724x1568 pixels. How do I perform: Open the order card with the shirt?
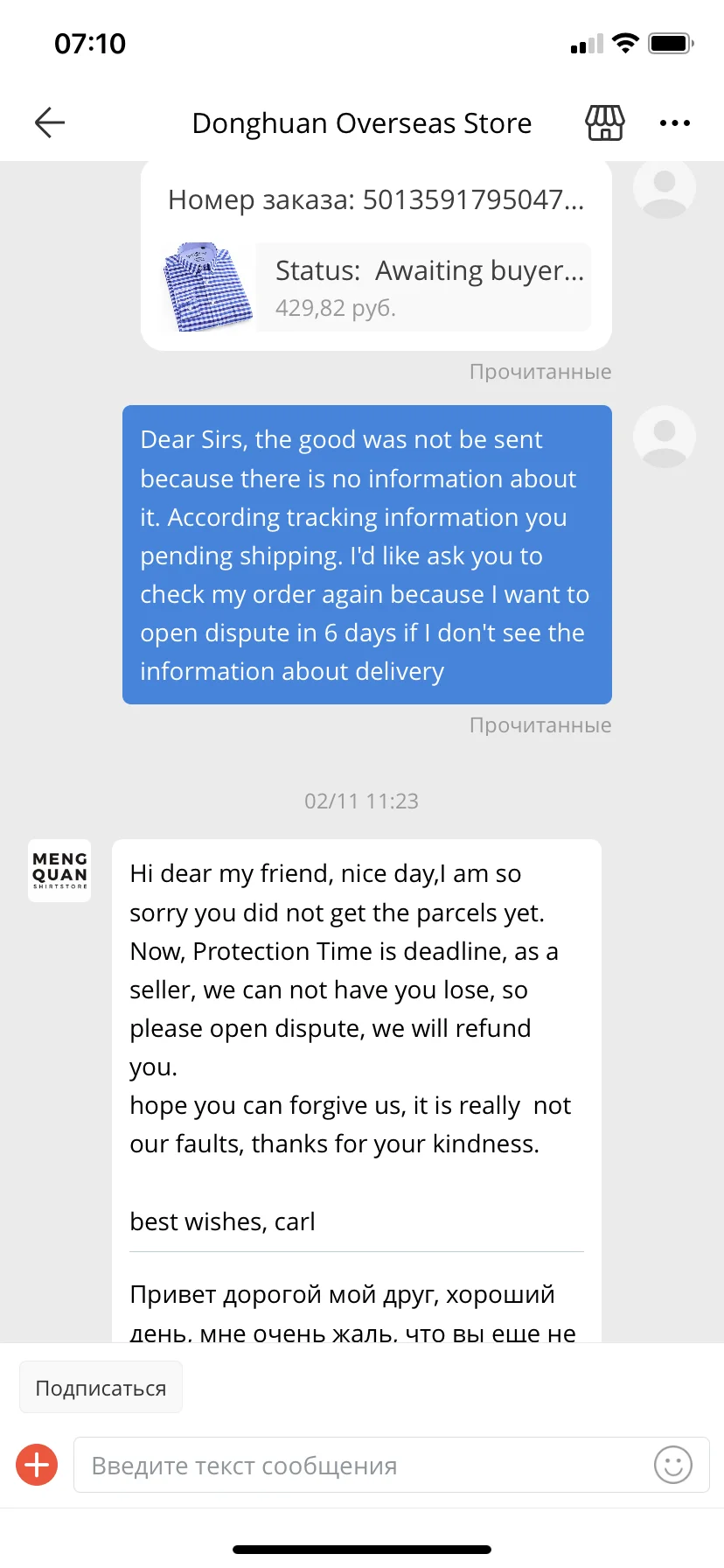pyautogui.click(x=376, y=262)
